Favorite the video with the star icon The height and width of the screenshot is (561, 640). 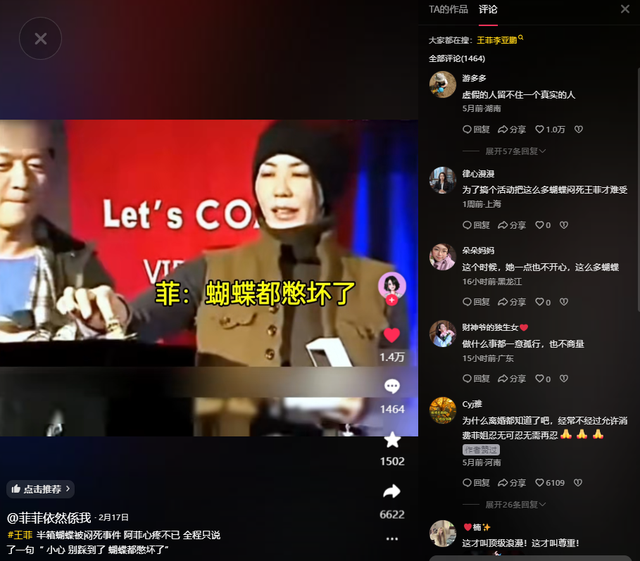[392, 440]
